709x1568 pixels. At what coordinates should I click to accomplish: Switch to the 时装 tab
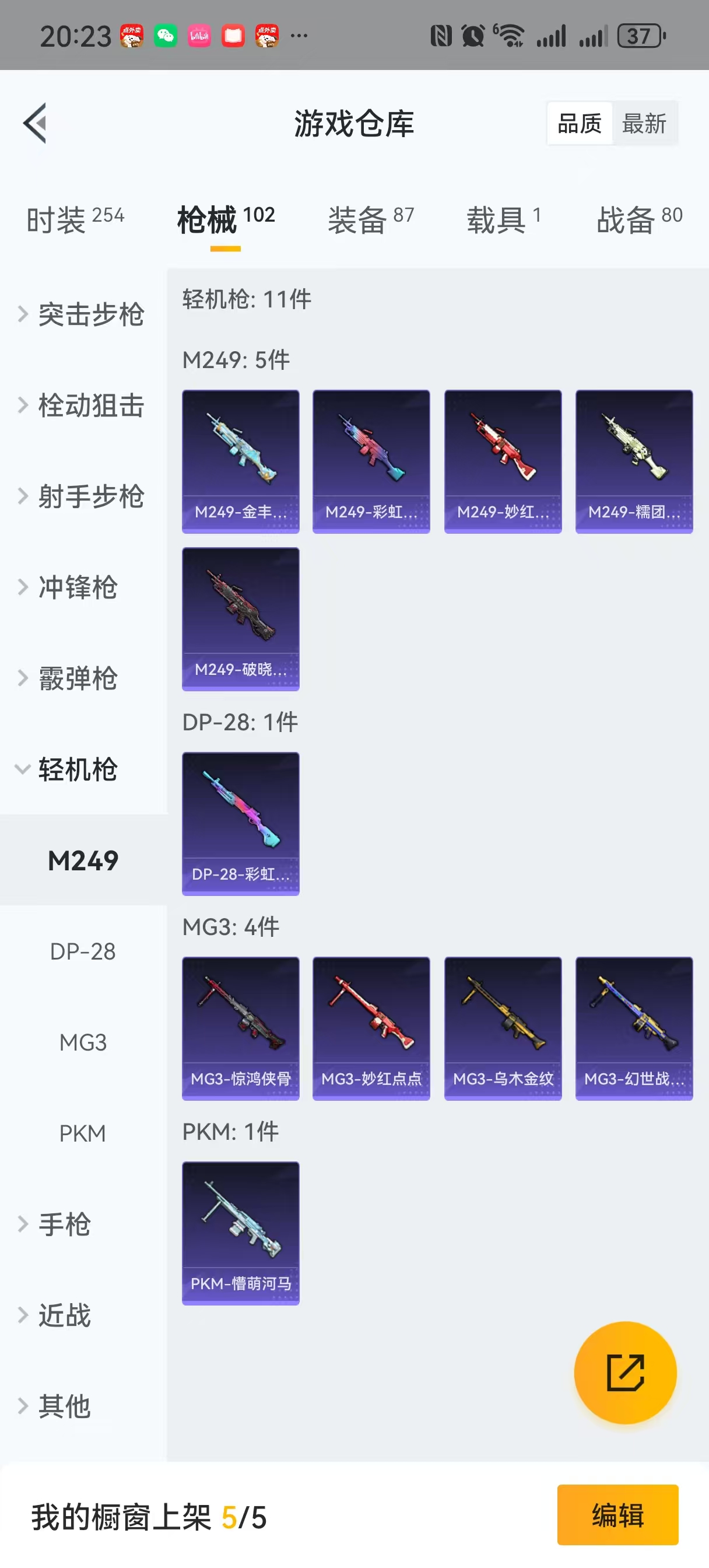[x=75, y=219]
